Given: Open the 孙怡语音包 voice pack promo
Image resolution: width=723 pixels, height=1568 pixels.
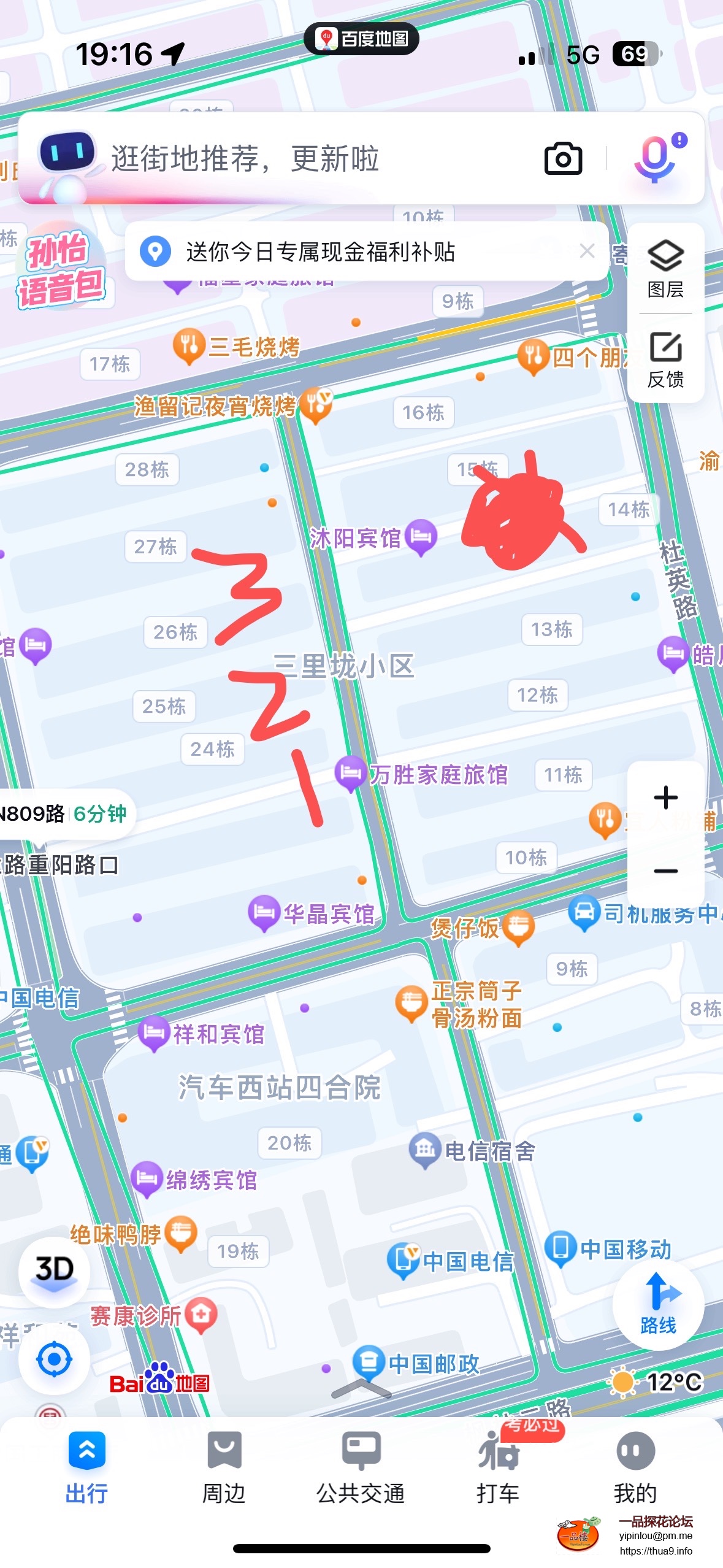Looking at the screenshot, I should coord(60,268).
